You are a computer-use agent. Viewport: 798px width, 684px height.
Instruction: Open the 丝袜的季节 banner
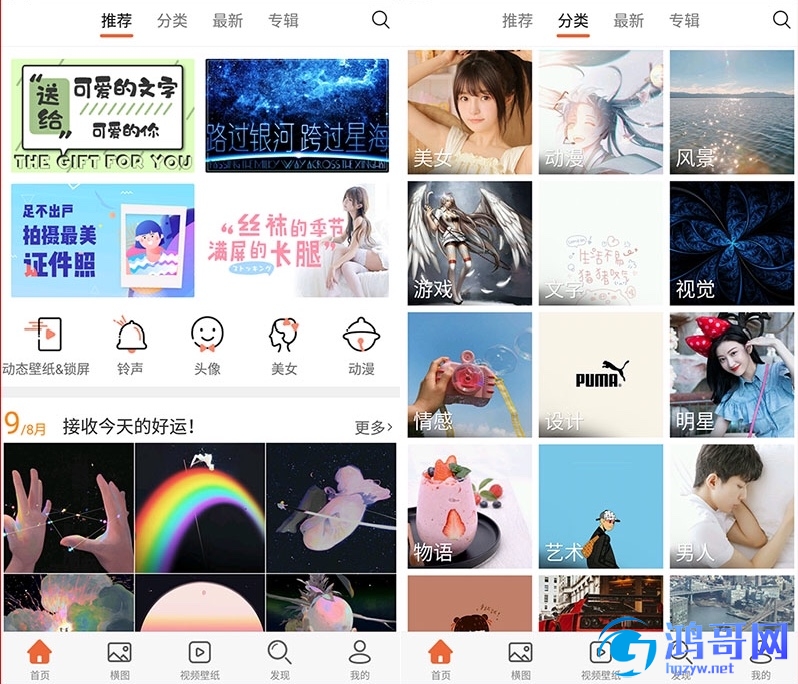tap(297, 240)
